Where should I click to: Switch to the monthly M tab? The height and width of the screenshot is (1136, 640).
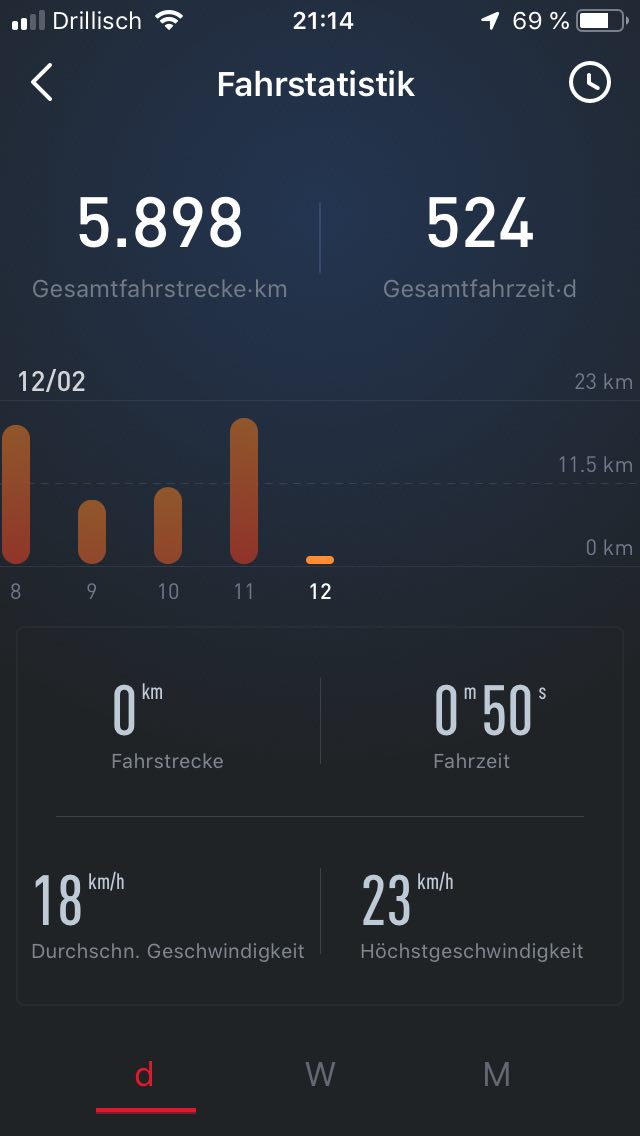coord(497,1075)
